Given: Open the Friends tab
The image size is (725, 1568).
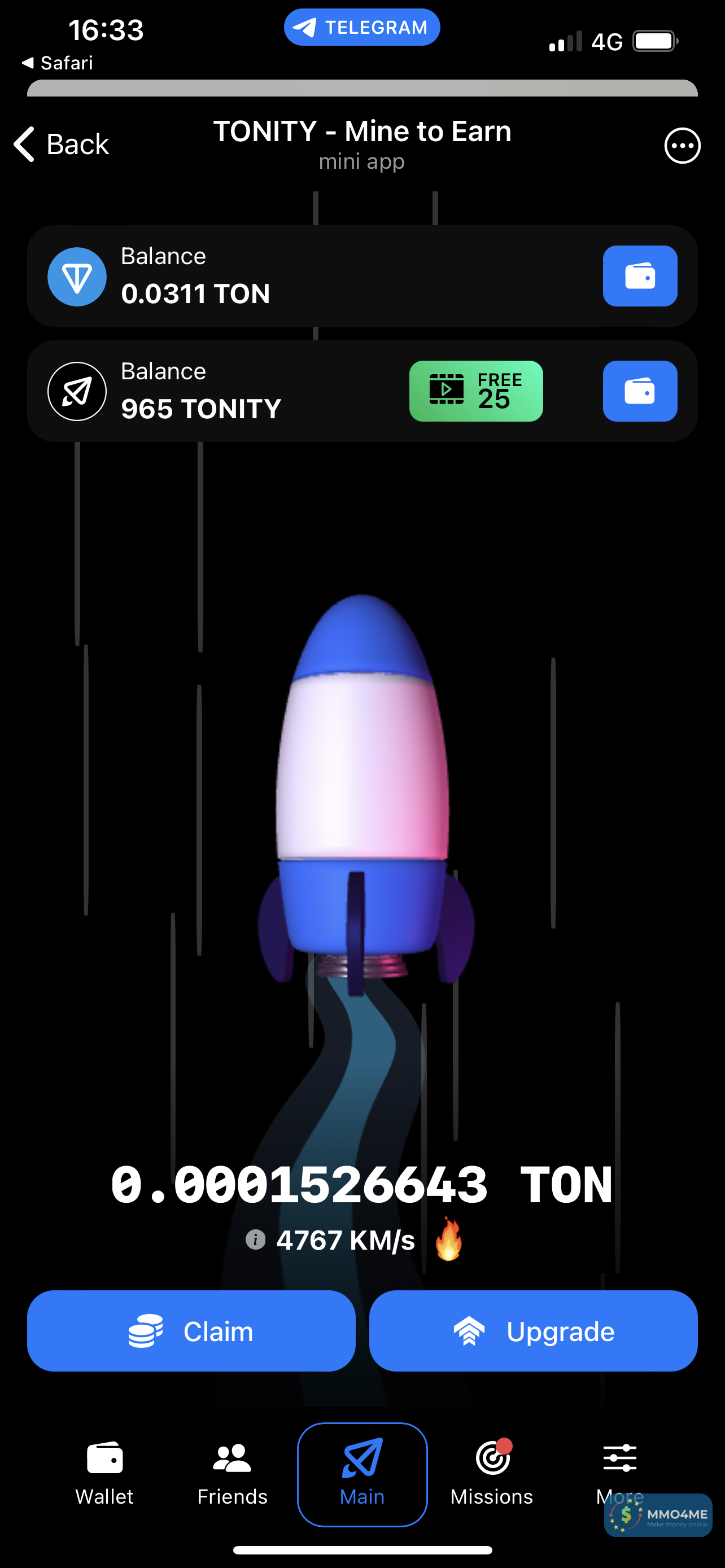Looking at the screenshot, I should point(232,1473).
